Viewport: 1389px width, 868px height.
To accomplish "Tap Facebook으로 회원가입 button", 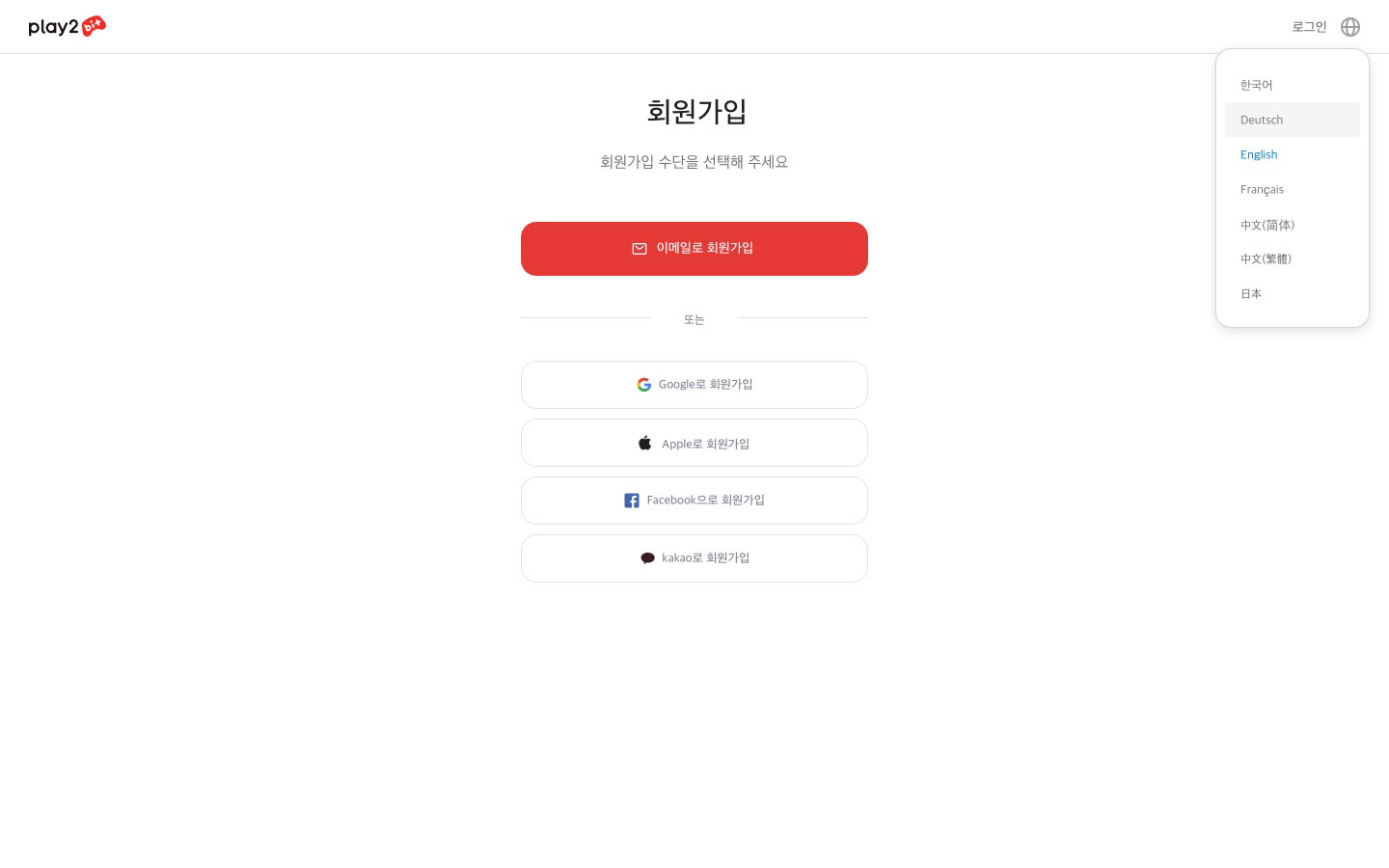I will coord(694,501).
